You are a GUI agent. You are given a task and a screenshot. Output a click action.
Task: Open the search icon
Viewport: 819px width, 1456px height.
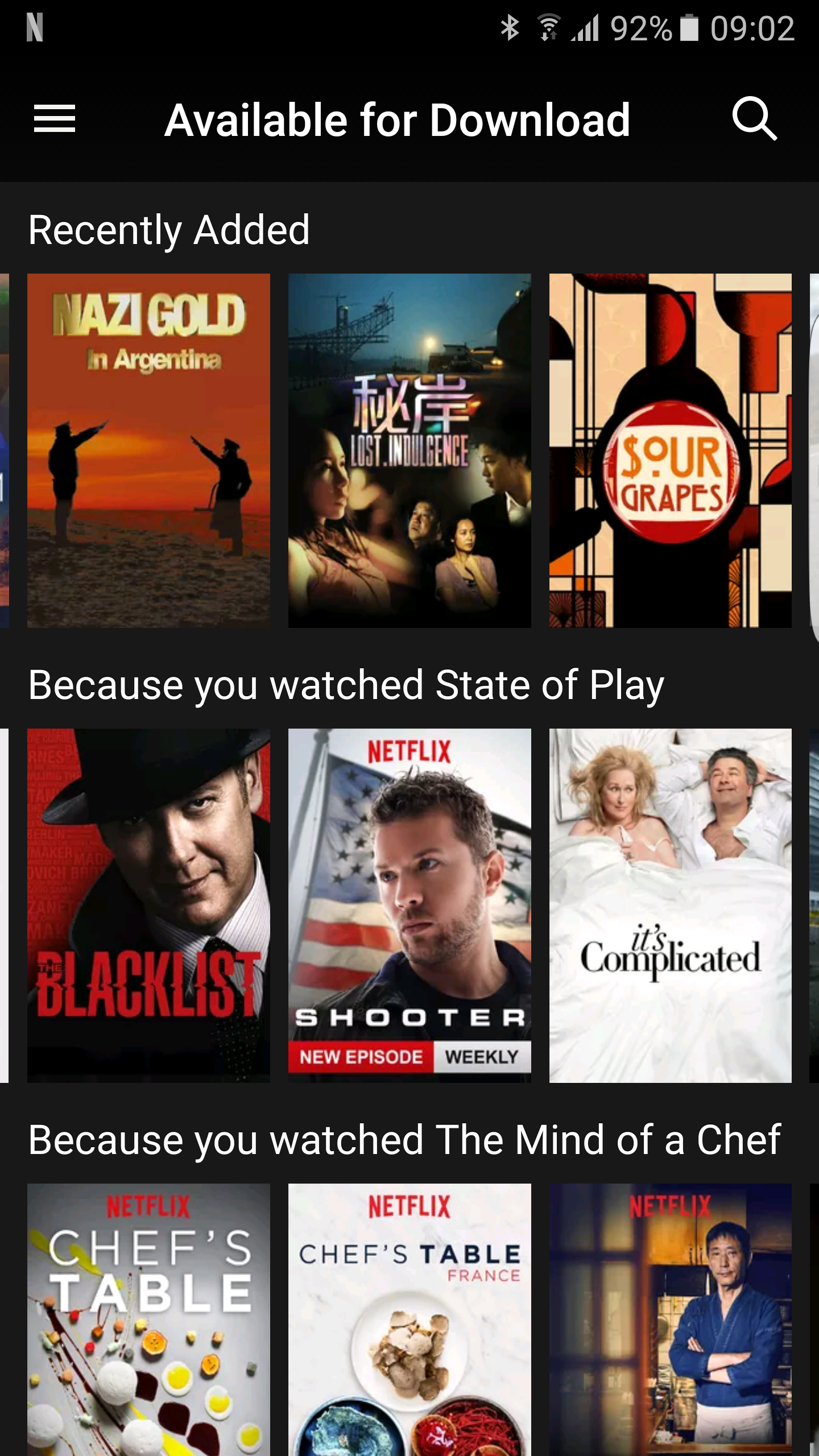point(754,119)
